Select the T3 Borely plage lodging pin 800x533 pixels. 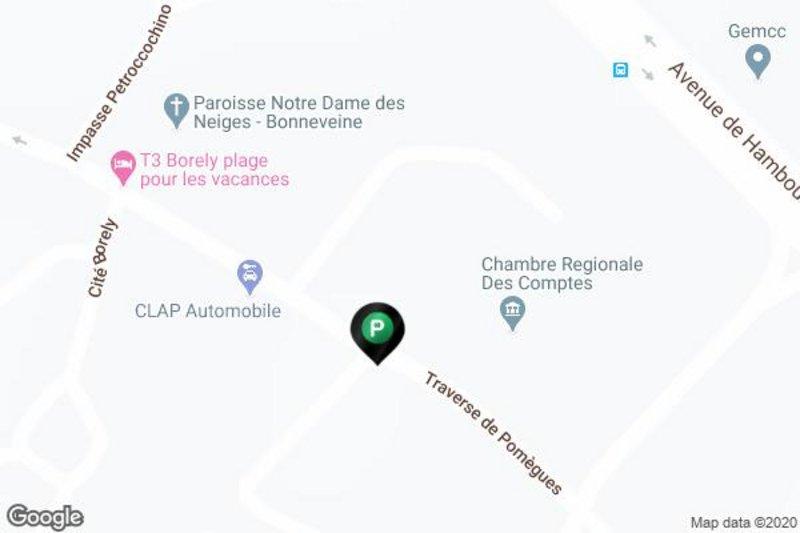(123, 166)
